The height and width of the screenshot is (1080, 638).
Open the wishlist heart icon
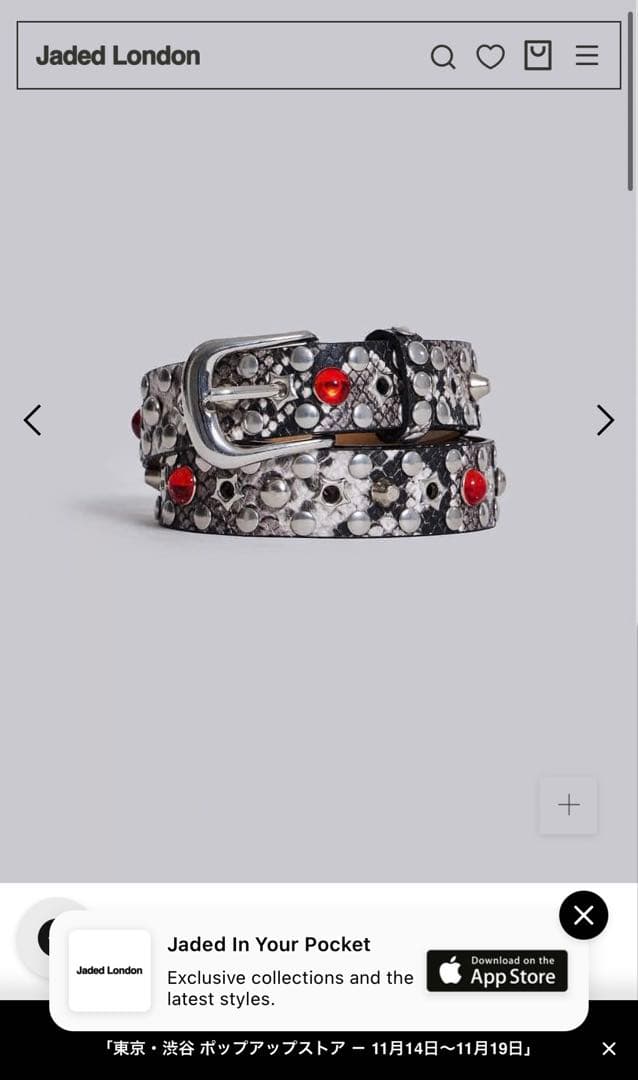[x=490, y=57]
